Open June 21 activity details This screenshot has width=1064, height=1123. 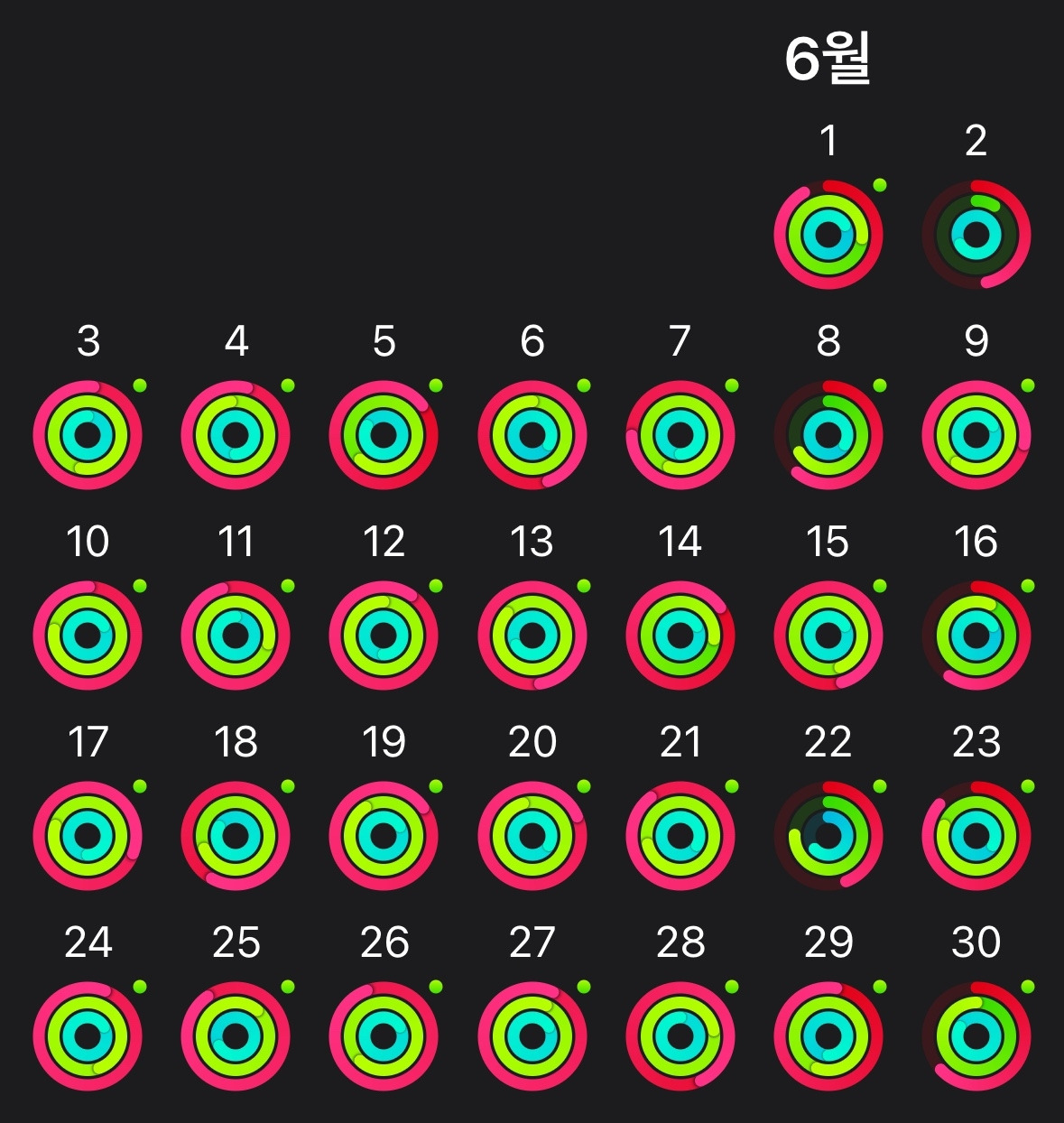click(x=680, y=836)
